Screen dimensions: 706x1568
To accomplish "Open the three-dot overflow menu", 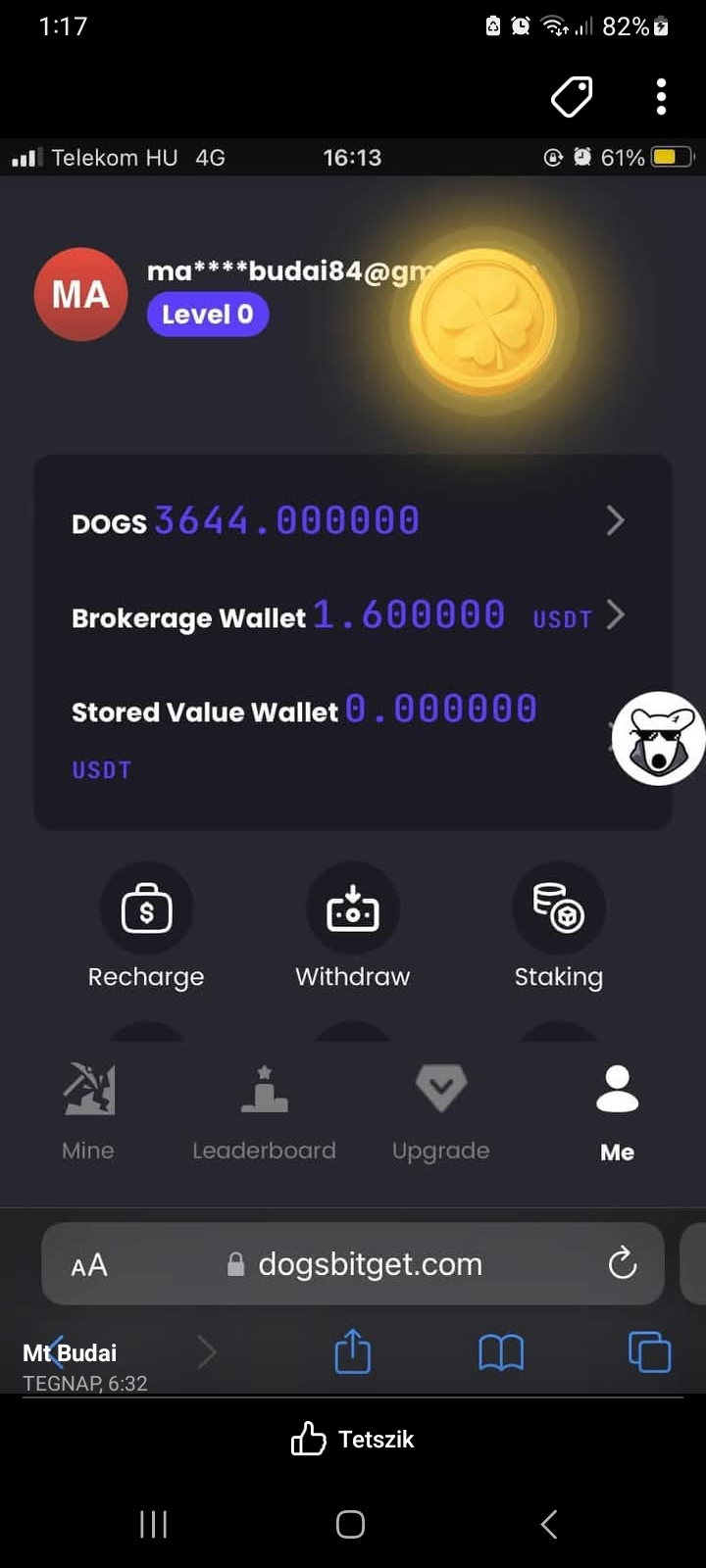I will pyautogui.click(x=661, y=97).
